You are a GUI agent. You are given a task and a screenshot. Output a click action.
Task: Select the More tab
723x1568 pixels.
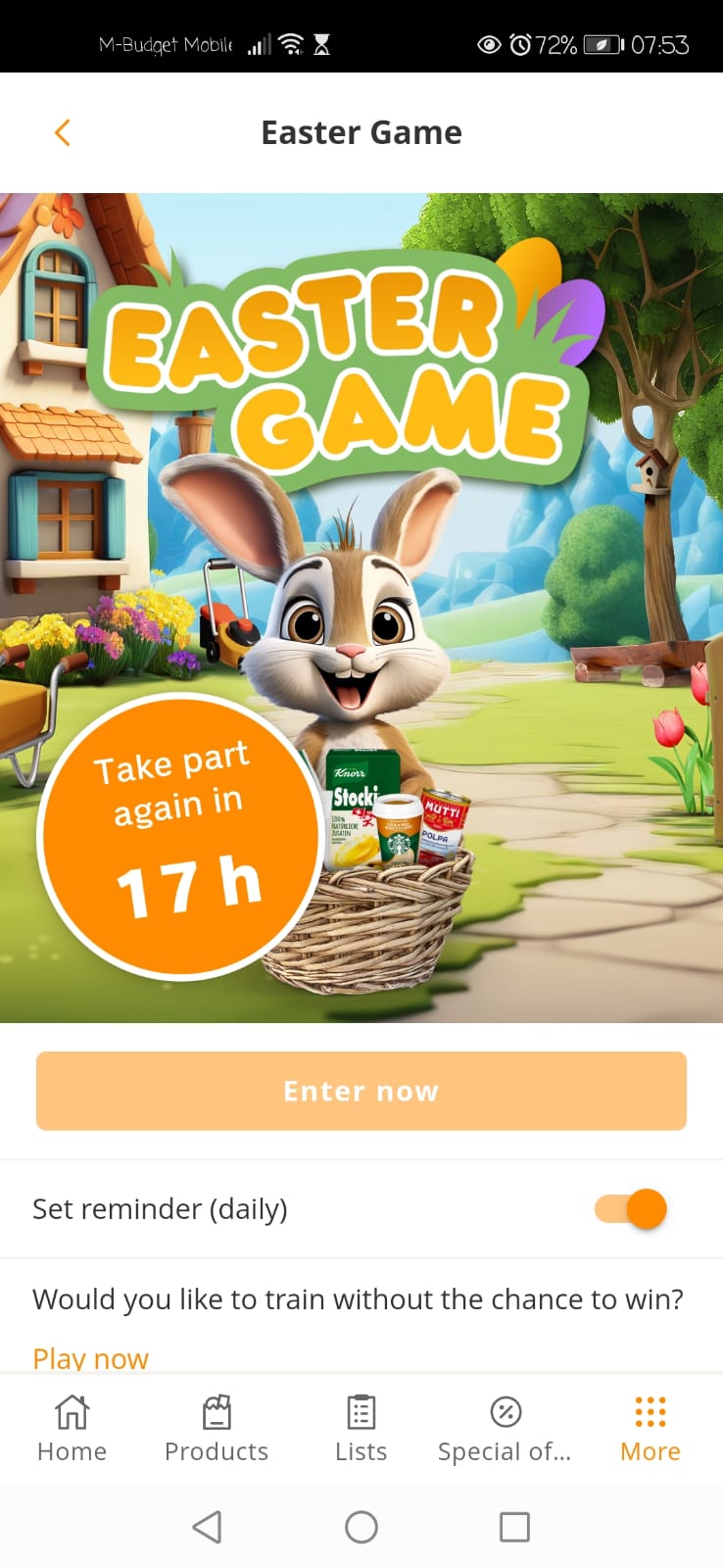point(650,1429)
